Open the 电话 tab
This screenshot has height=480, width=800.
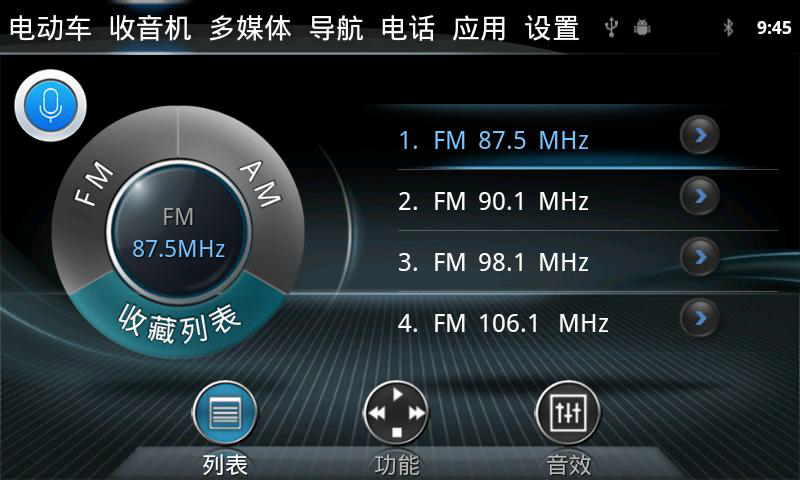click(408, 28)
